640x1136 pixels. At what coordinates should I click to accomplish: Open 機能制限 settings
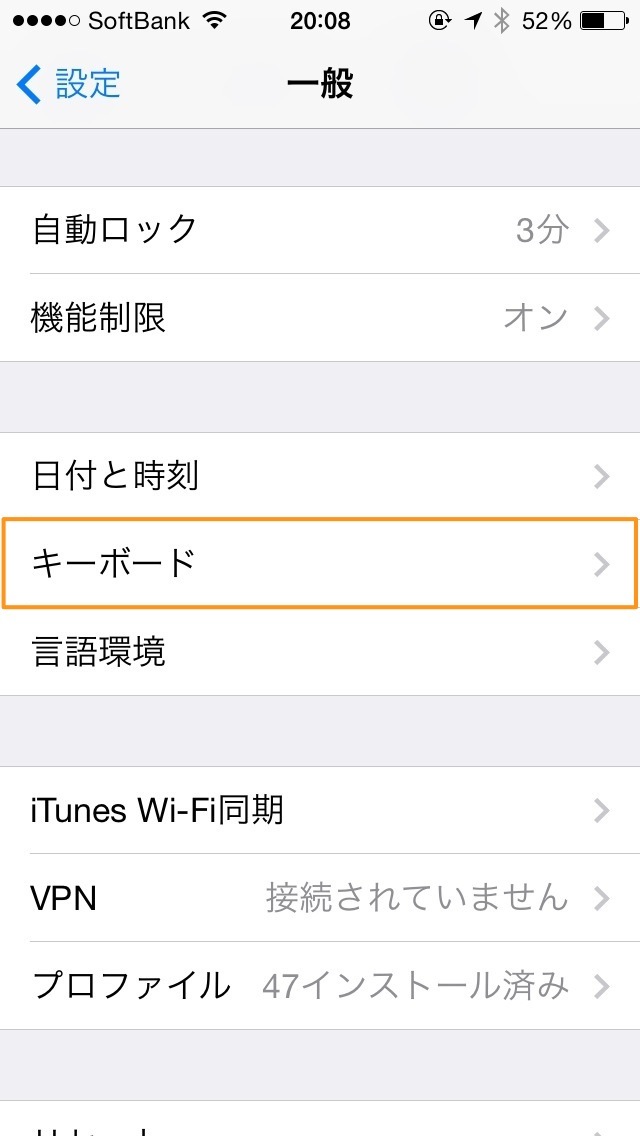pos(320,318)
